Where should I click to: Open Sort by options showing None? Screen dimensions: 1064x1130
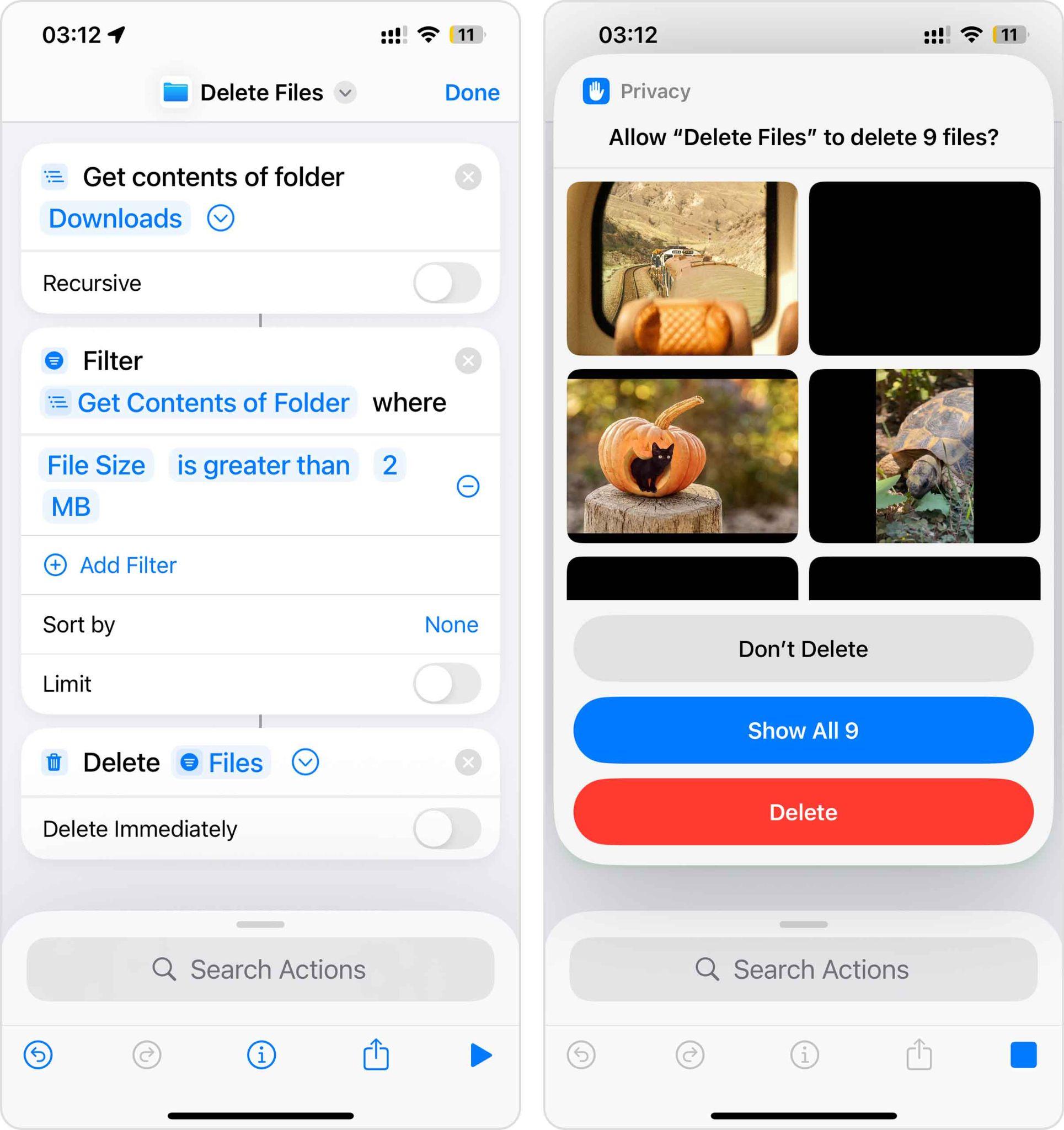click(451, 625)
